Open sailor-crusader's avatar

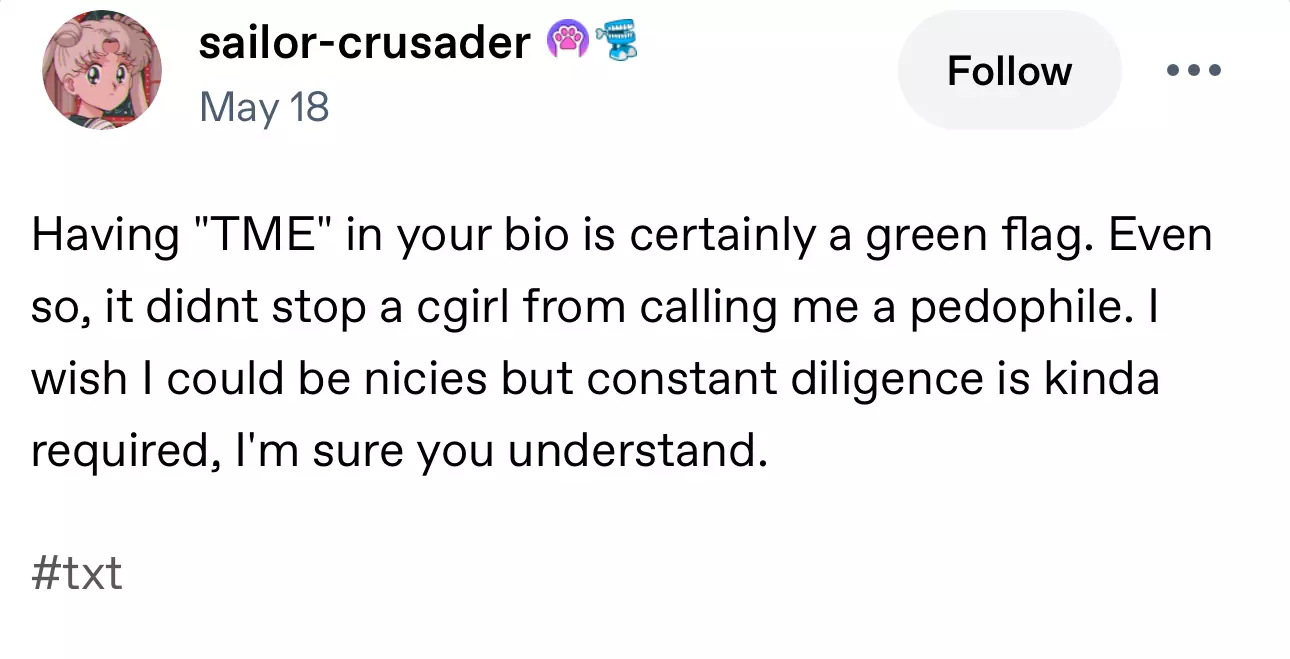coord(102,70)
